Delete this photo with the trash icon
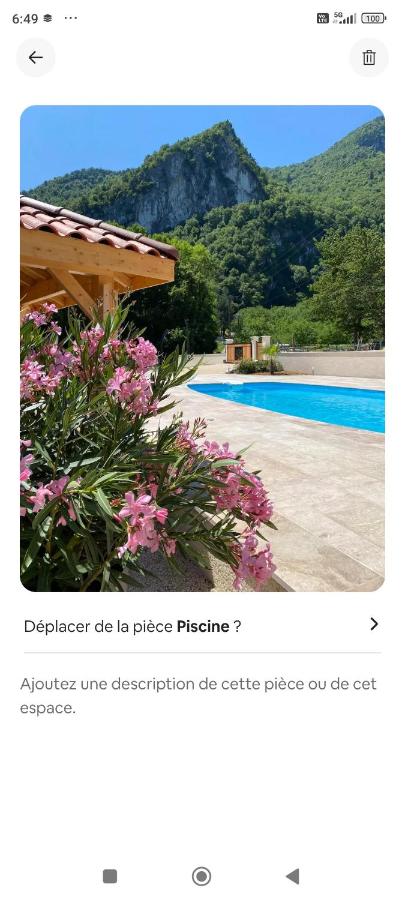This screenshot has width=405, height=900. click(x=369, y=57)
